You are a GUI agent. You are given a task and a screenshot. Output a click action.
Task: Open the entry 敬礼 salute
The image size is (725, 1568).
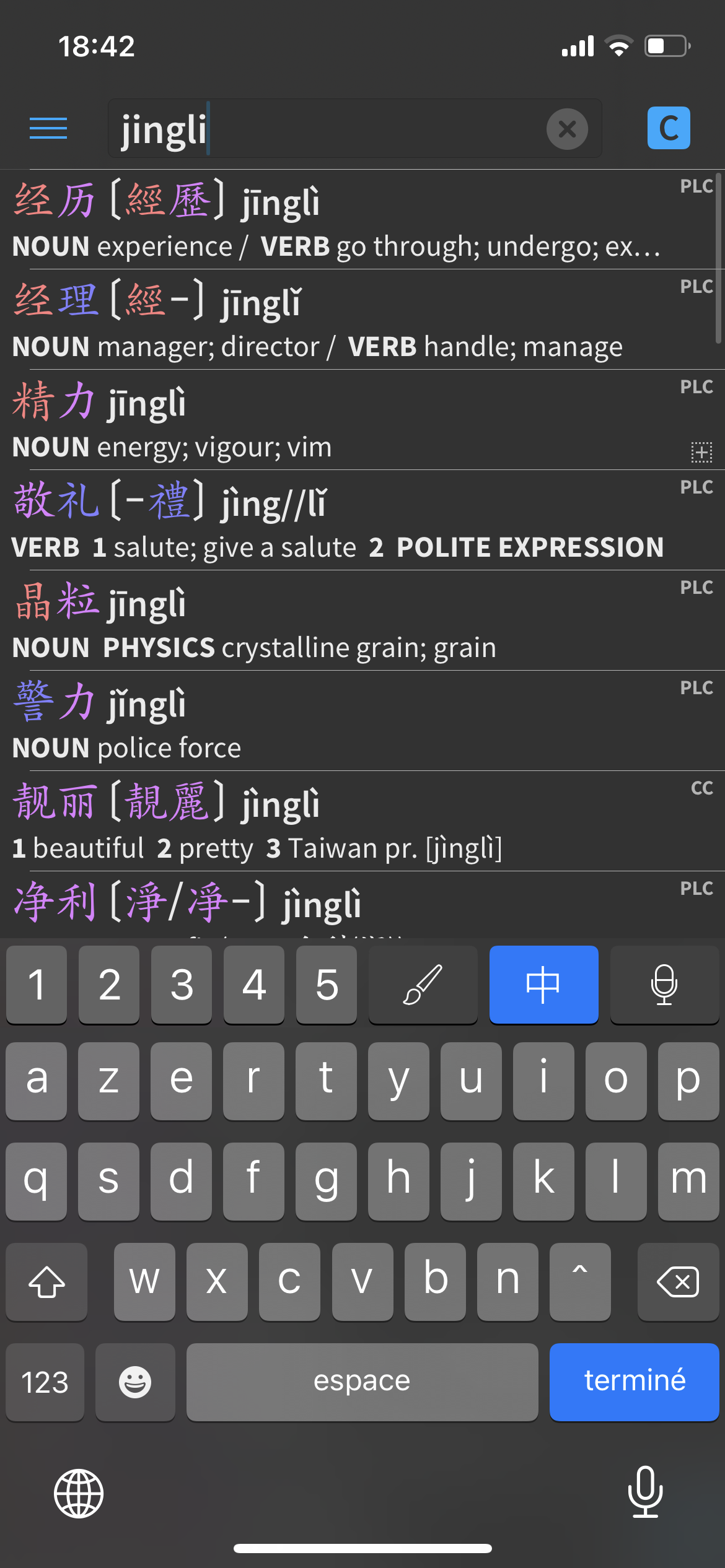[362, 520]
